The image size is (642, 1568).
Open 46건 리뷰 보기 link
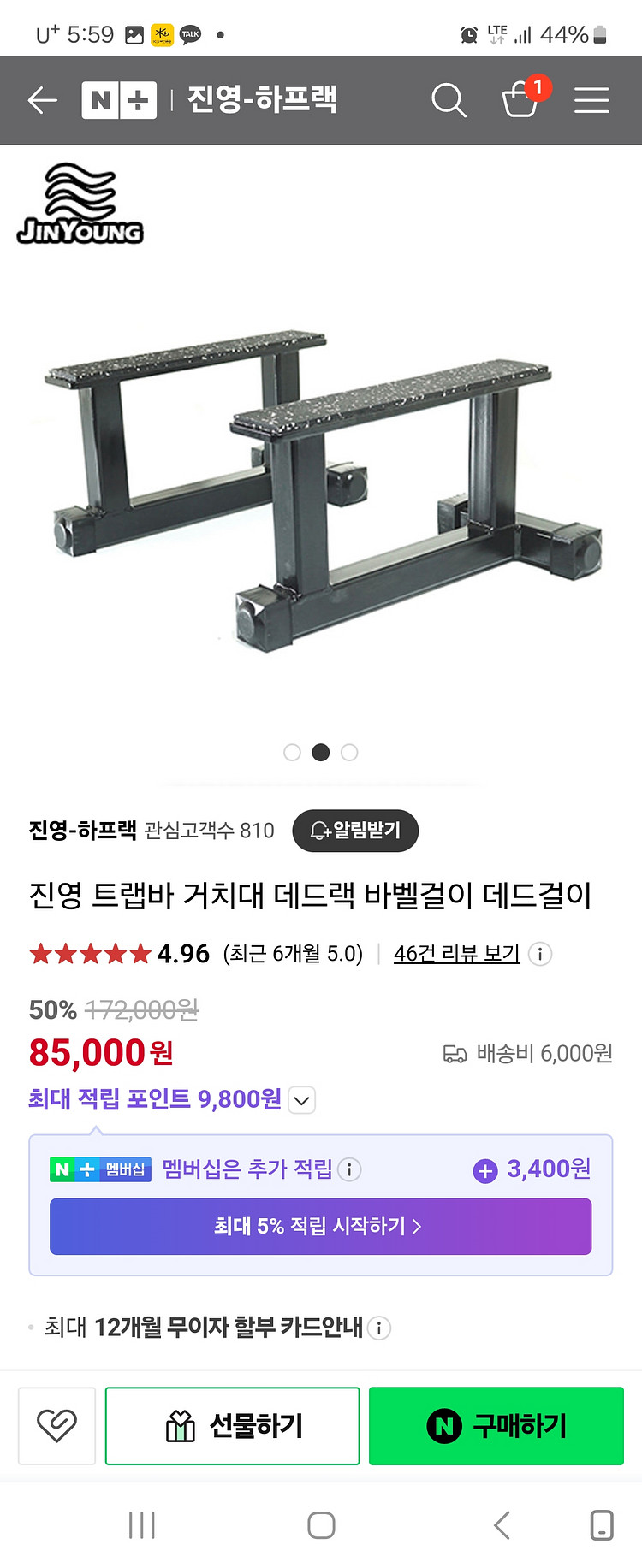pos(456,953)
